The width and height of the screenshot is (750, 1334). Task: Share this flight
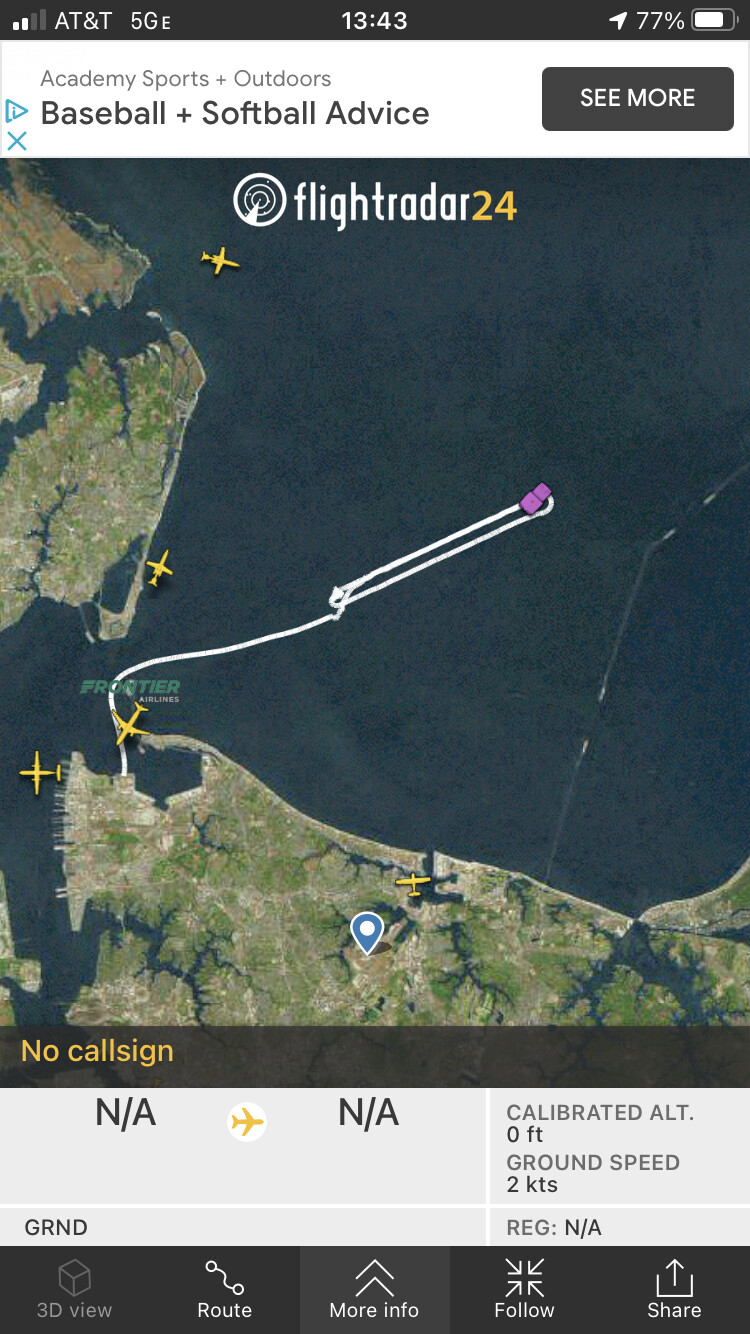673,1290
